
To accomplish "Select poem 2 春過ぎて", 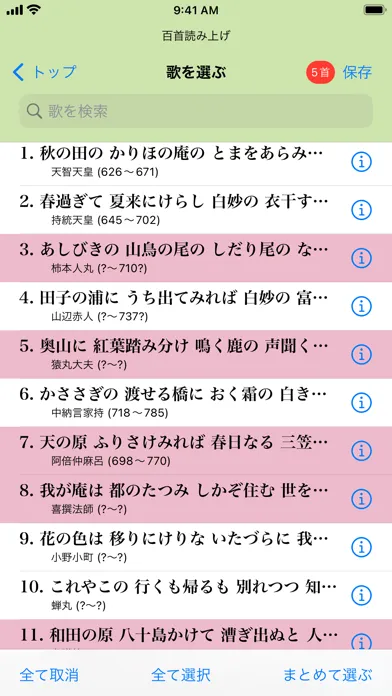I will 196,210.
